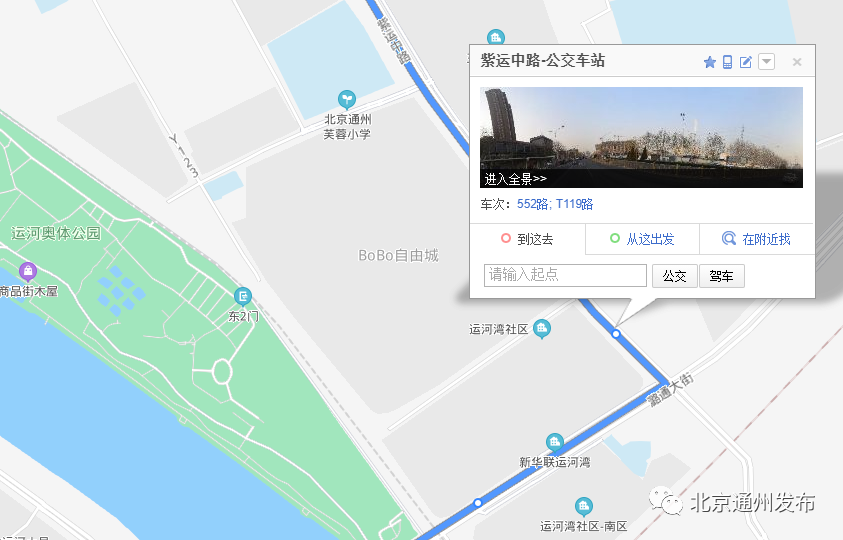
Task: Search route by 驾车
Action: (x=721, y=276)
